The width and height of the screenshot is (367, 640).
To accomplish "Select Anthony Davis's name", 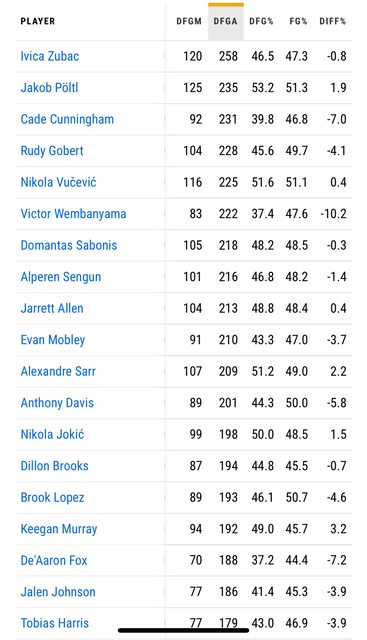I will (x=57, y=403).
